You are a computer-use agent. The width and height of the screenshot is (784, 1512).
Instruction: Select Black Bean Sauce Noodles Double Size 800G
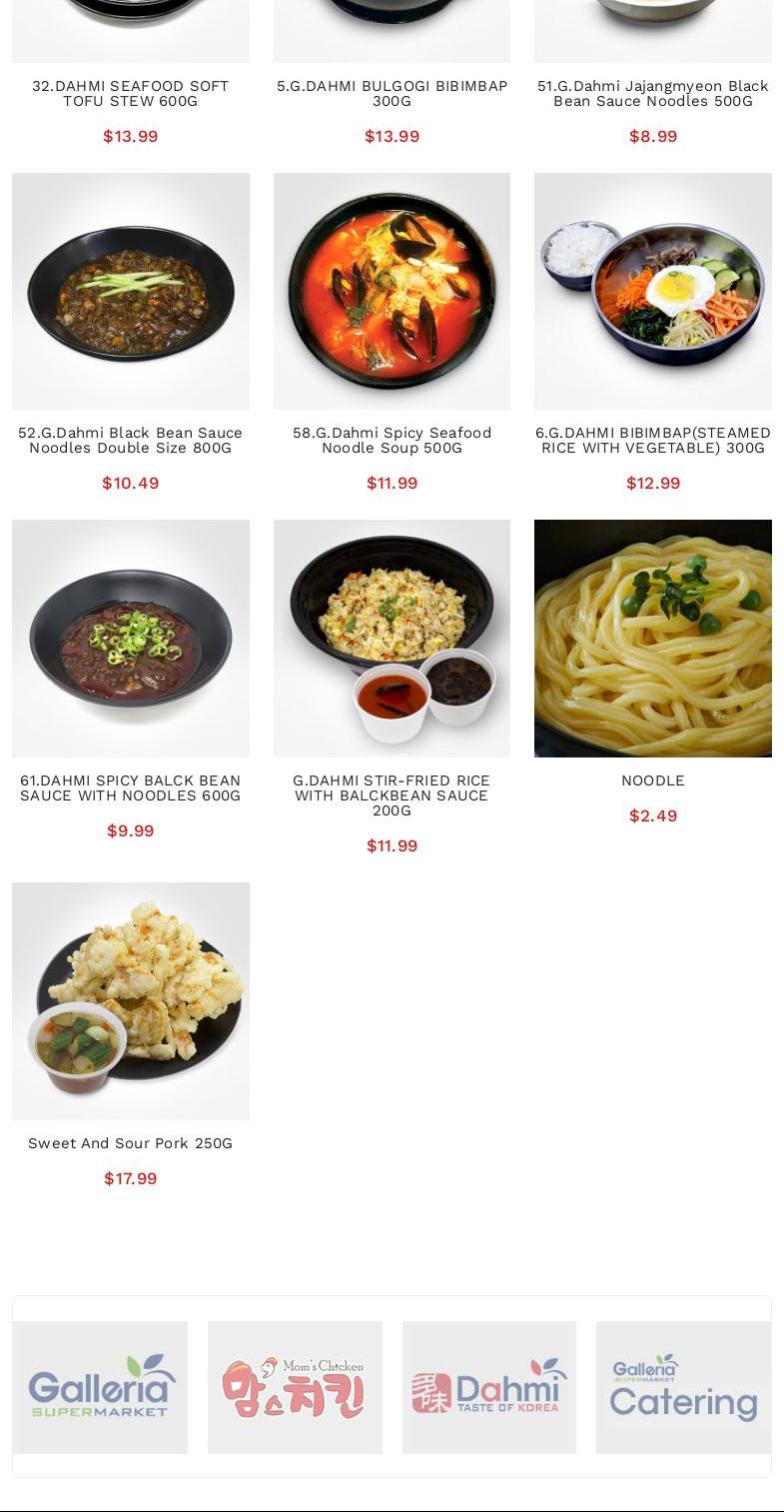[x=131, y=440]
